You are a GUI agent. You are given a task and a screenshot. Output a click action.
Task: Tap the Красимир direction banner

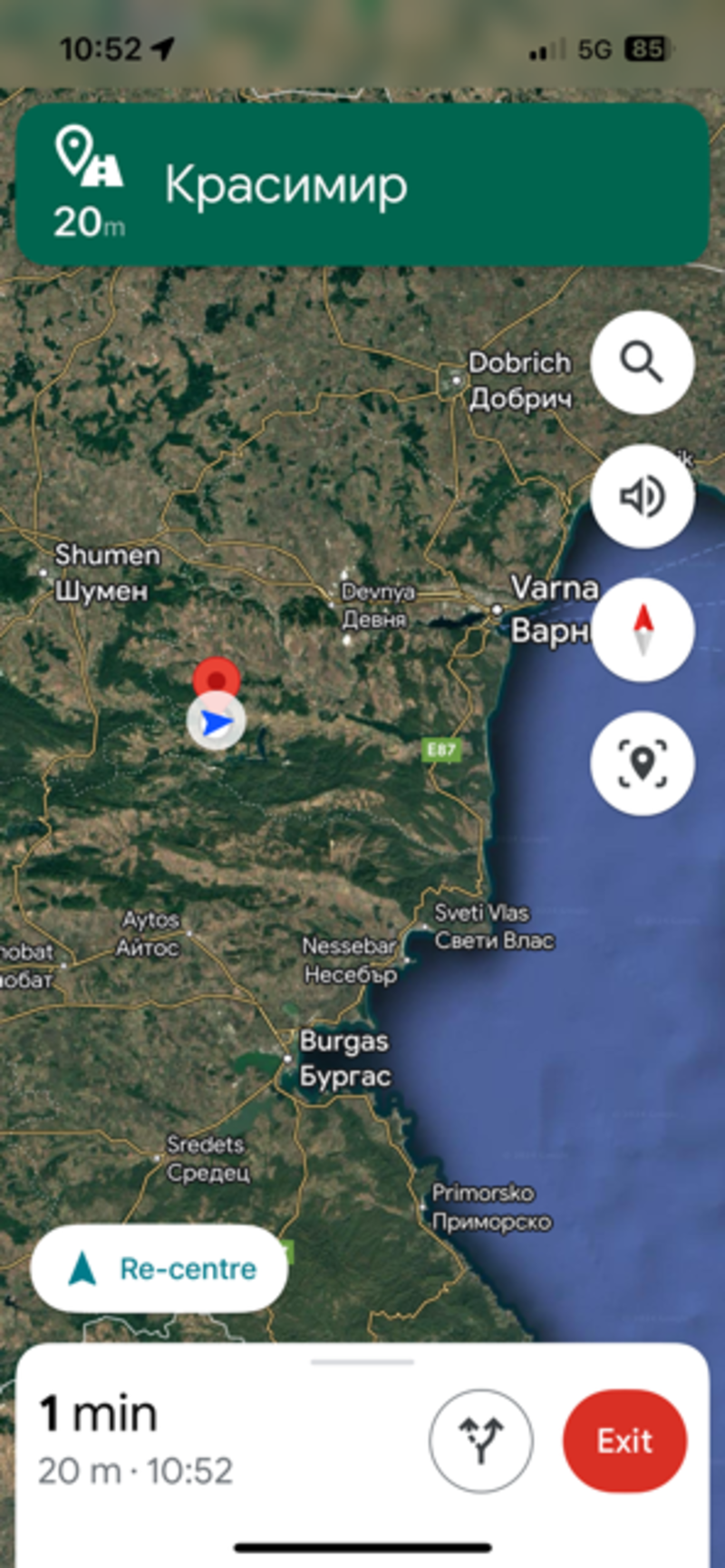pos(362,184)
